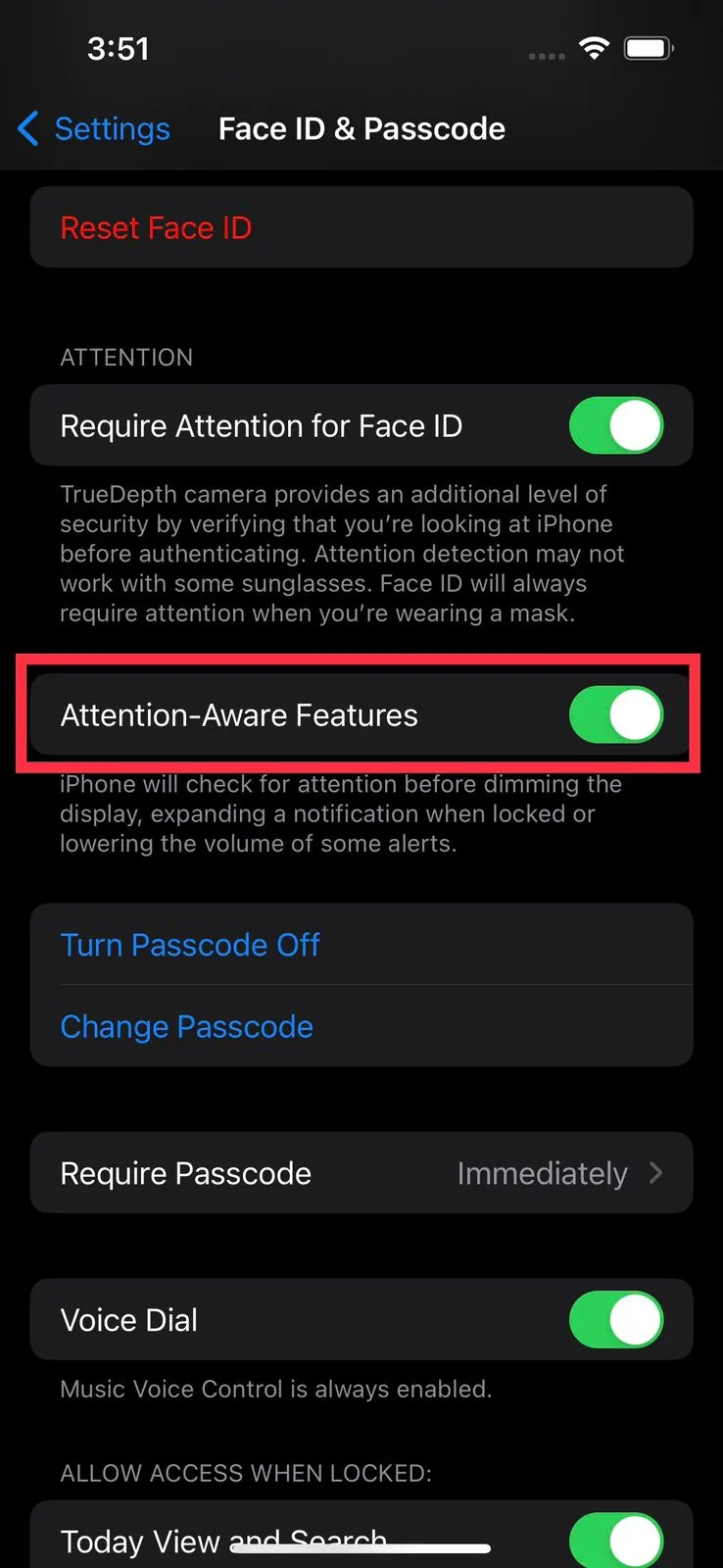Screen dimensions: 723x1568
Task: Tap Reset Face ID
Action: coord(361,227)
